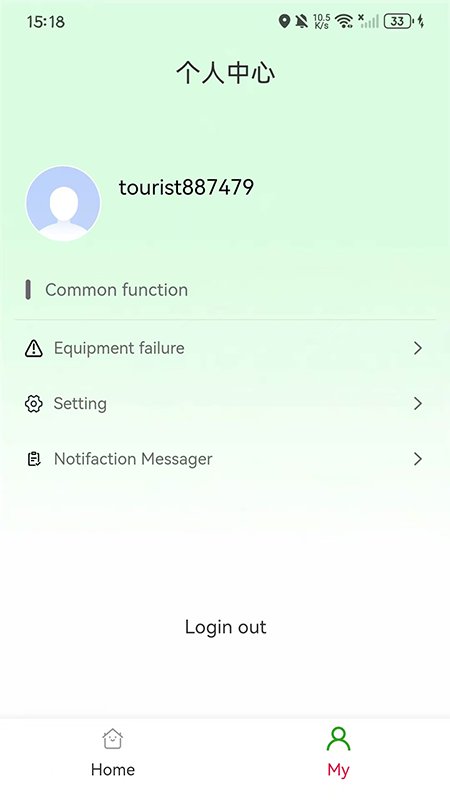The image size is (450, 800).
Task: Switch to the Home tab
Action: [x=113, y=753]
